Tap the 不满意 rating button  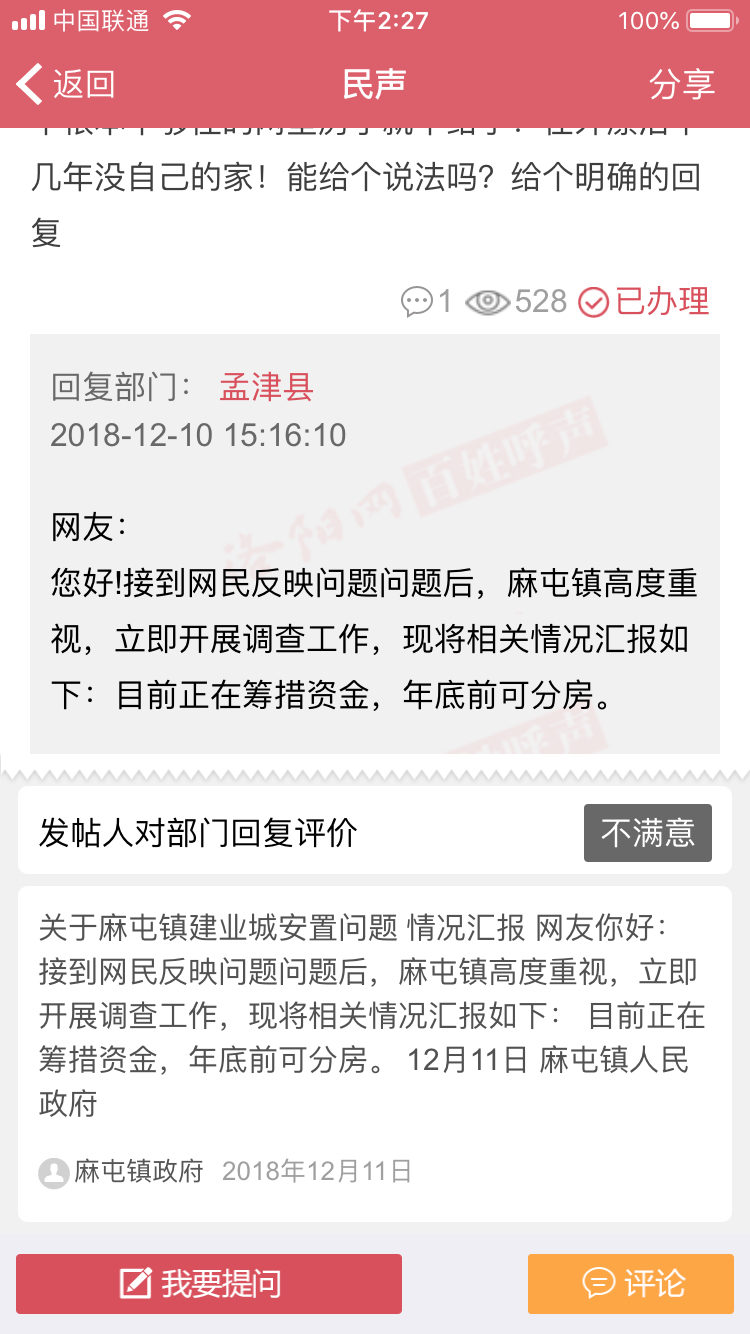click(647, 833)
